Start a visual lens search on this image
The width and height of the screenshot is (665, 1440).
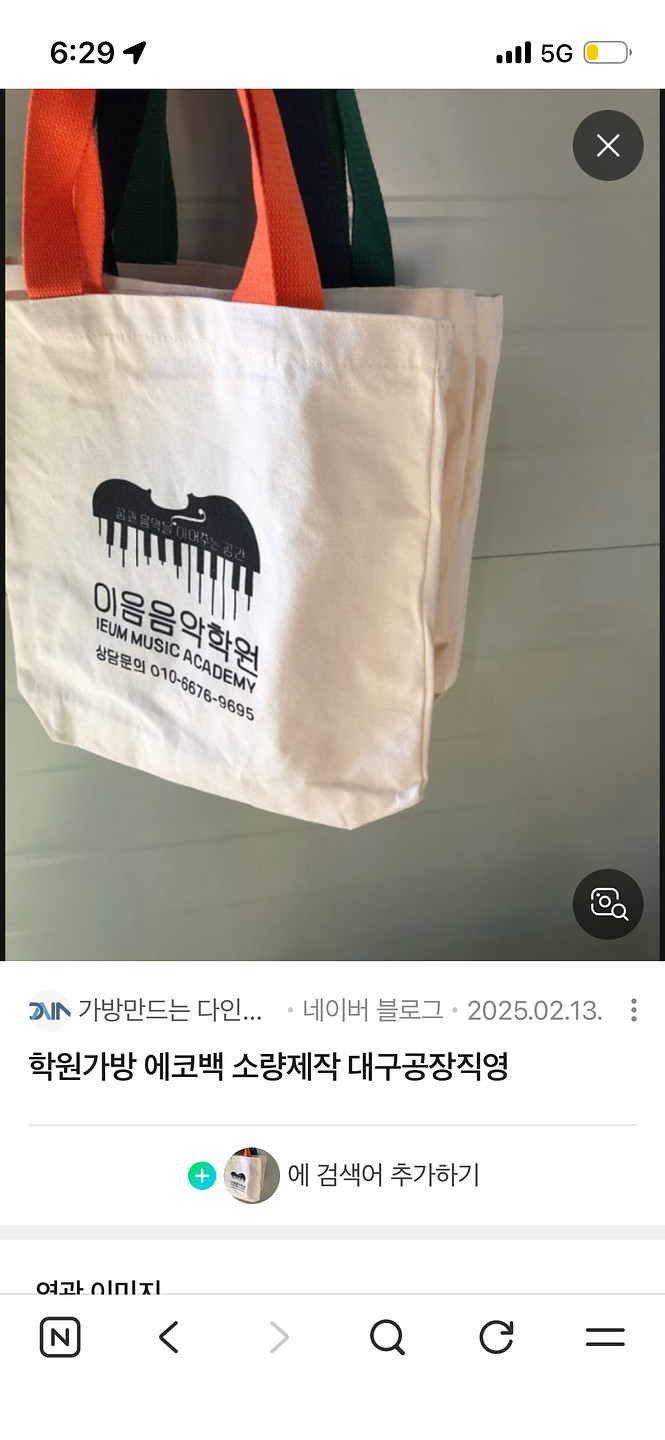pos(607,904)
